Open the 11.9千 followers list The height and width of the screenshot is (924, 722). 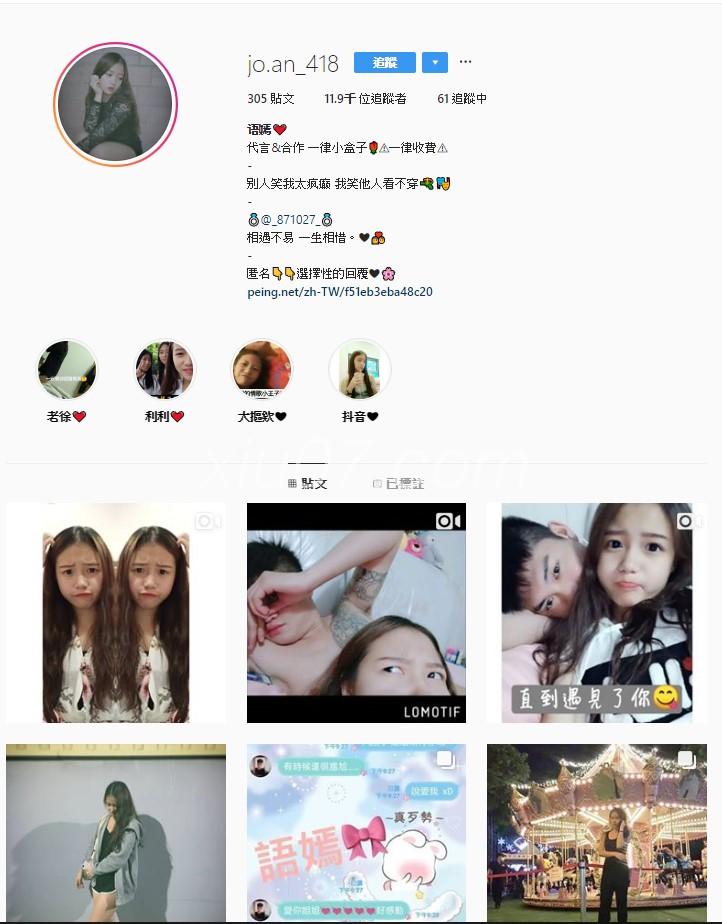click(x=365, y=99)
